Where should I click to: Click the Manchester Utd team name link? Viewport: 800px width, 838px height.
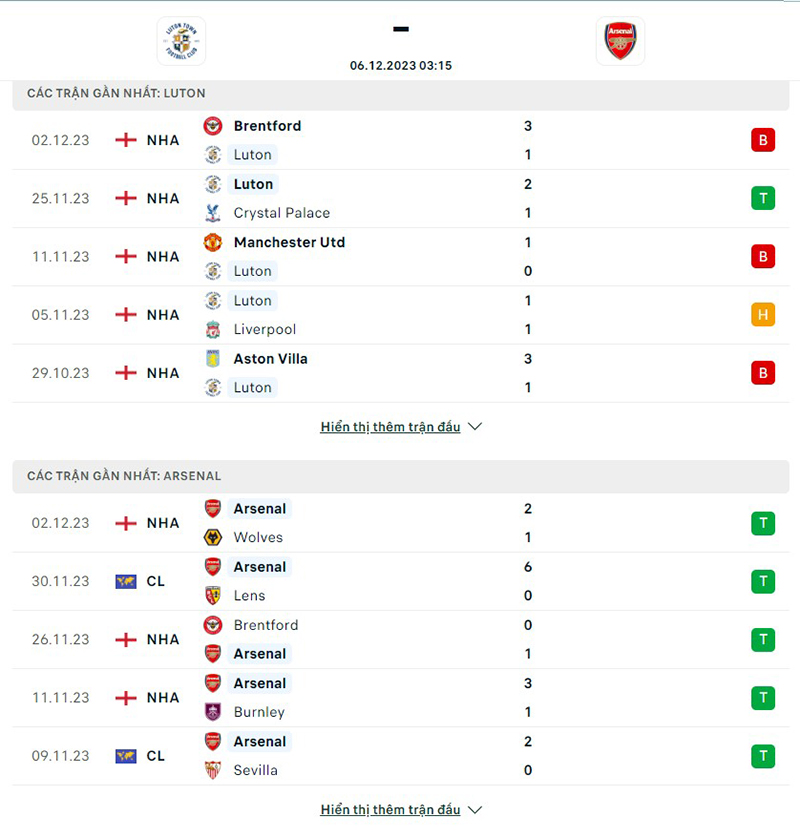coord(289,242)
